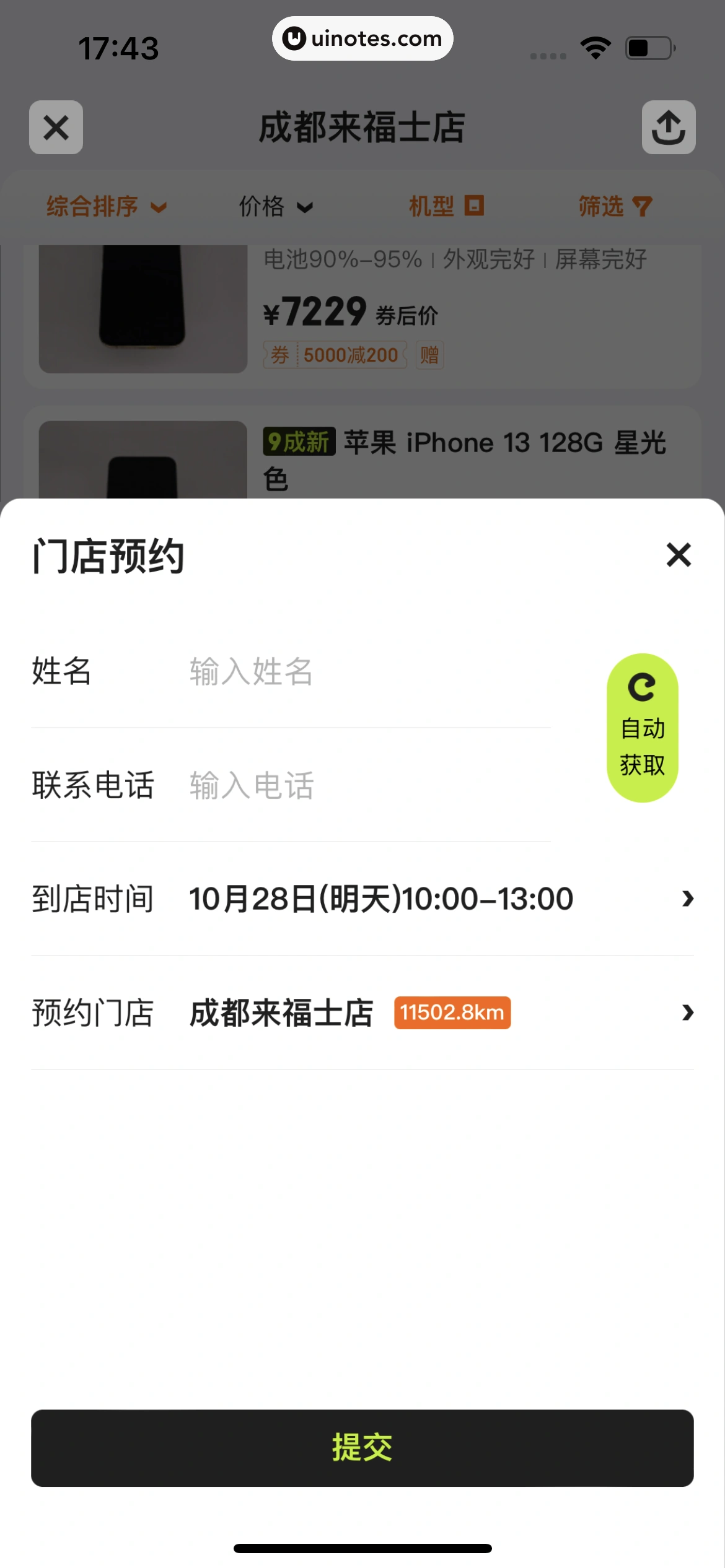Expand the 综合排序 sorting dropdown
725x1568 pixels.
pos(107,206)
